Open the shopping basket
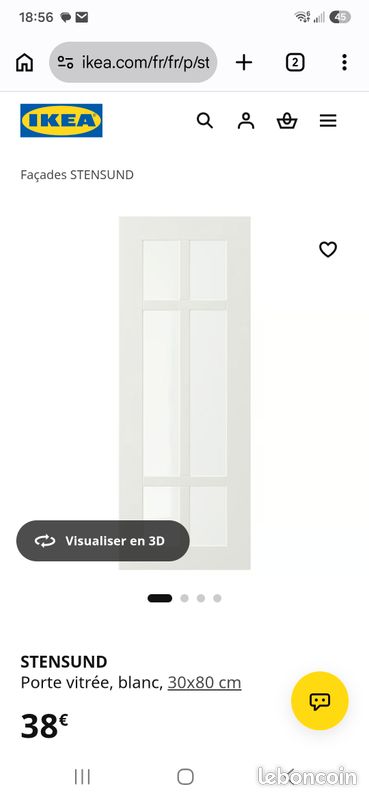Screen dimensions: 369x800 287,121
